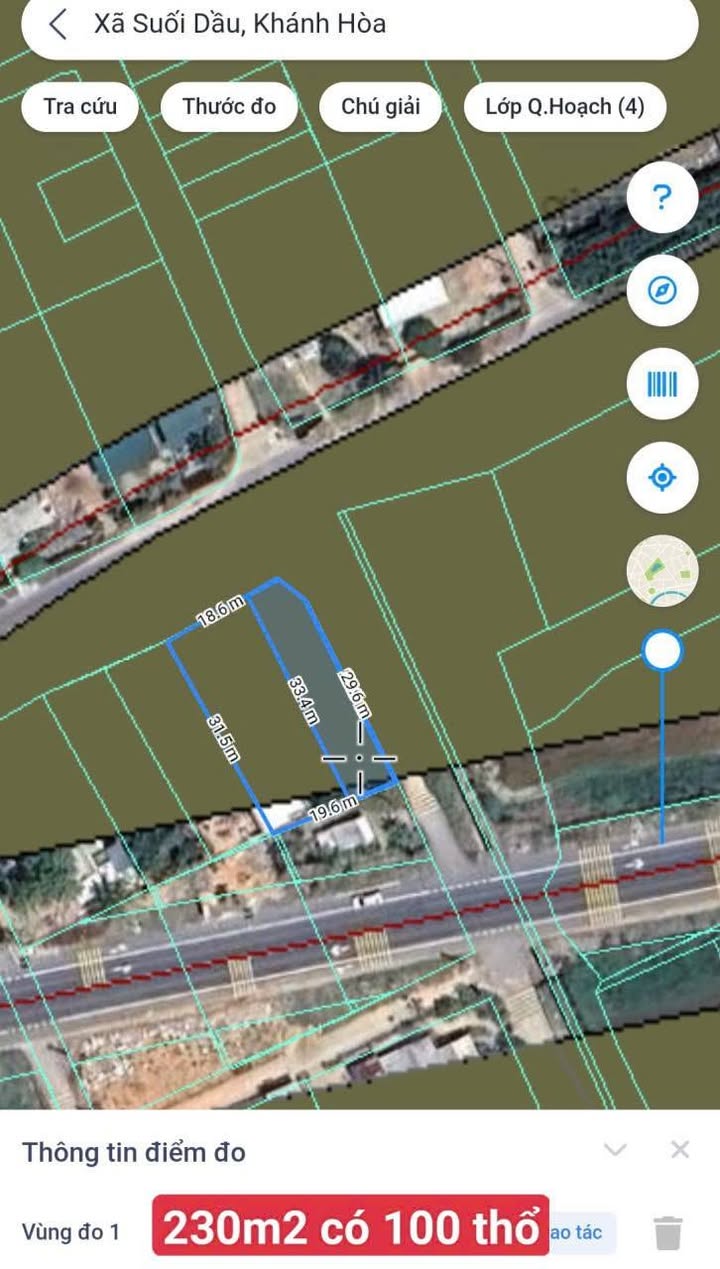Close the Thông tin điểm đo panel
The width and height of the screenshot is (720, 1269).
pos(680,1150)
